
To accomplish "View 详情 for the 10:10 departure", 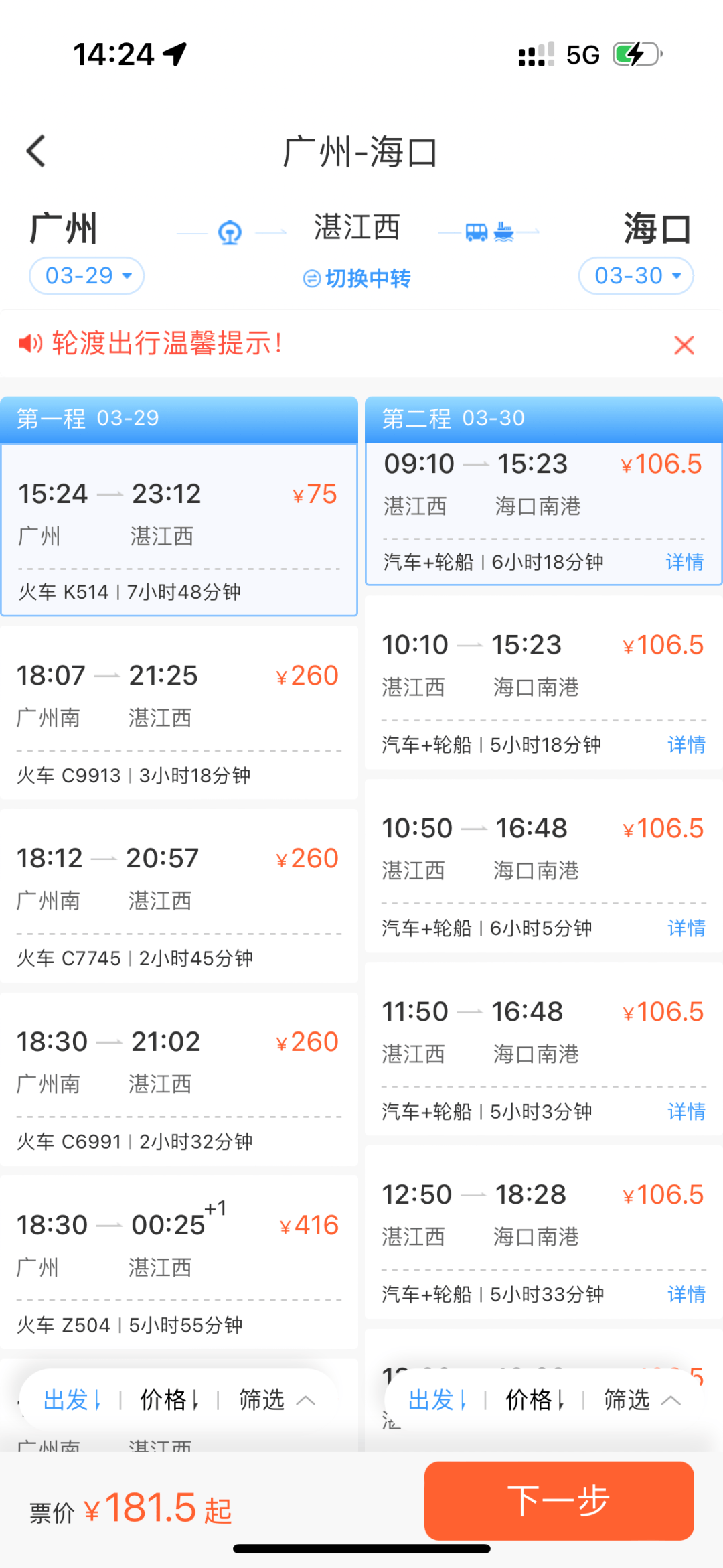I will tap(686, 745).
